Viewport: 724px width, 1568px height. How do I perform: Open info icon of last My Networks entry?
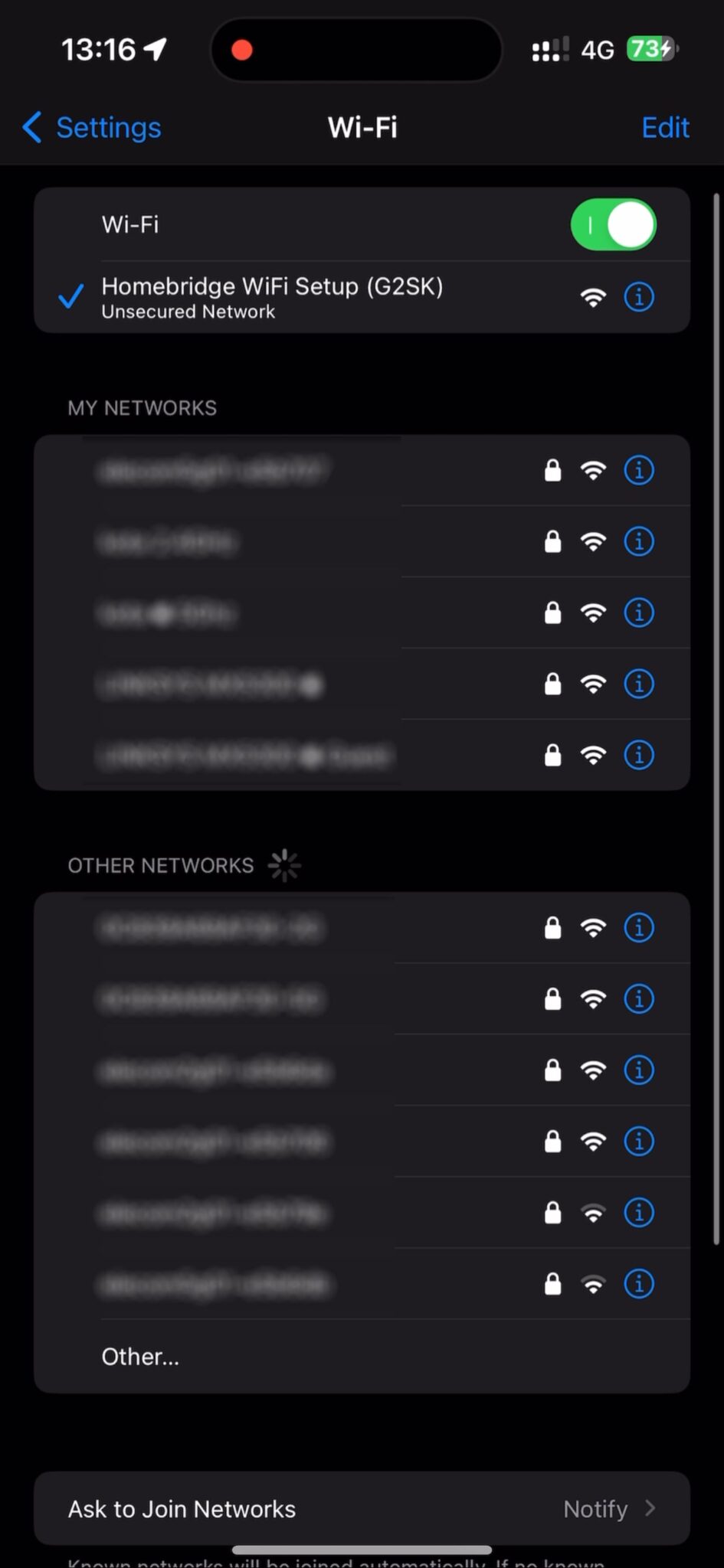click(639, 755)
